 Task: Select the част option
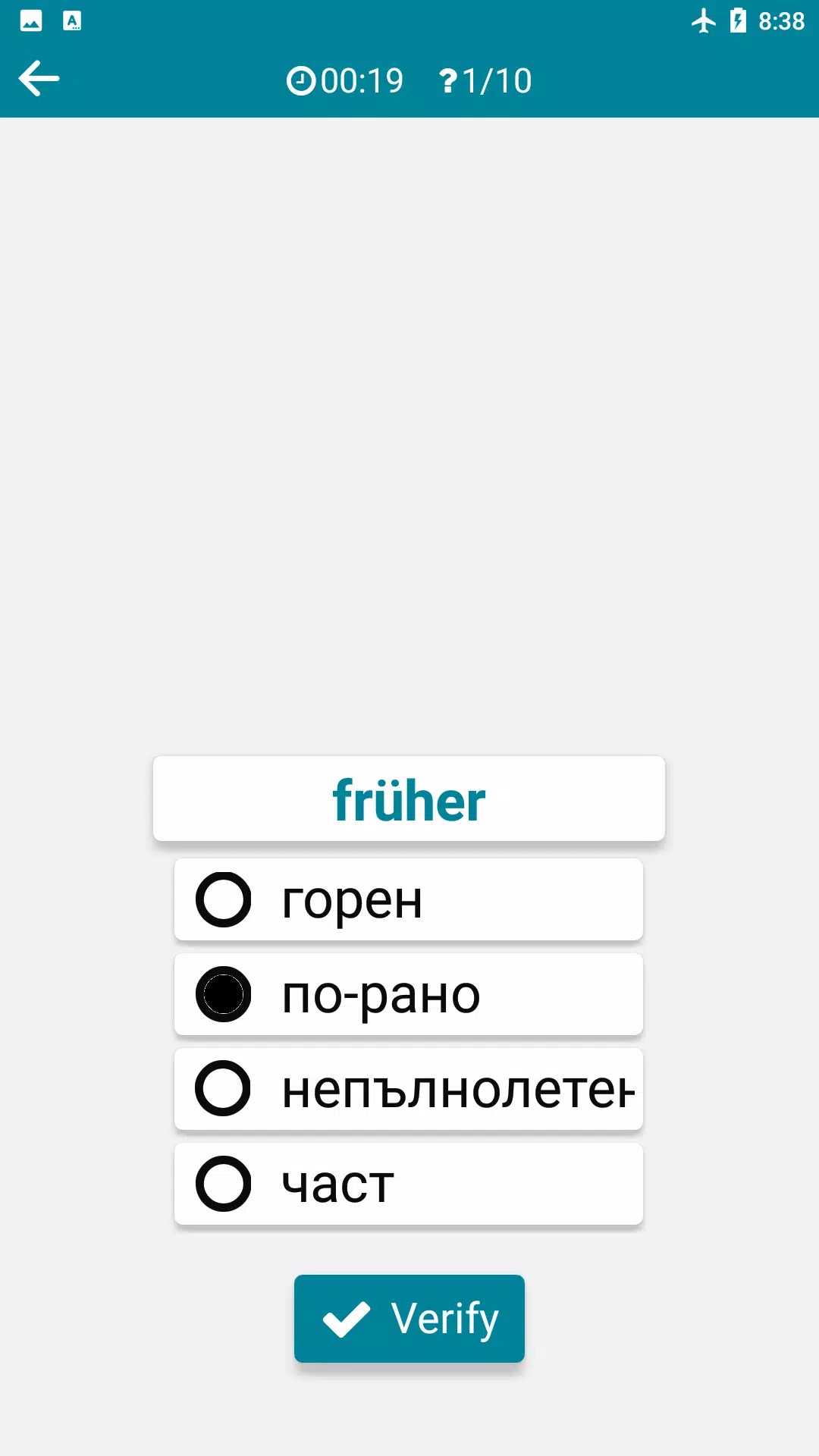tap(408, 1185)
